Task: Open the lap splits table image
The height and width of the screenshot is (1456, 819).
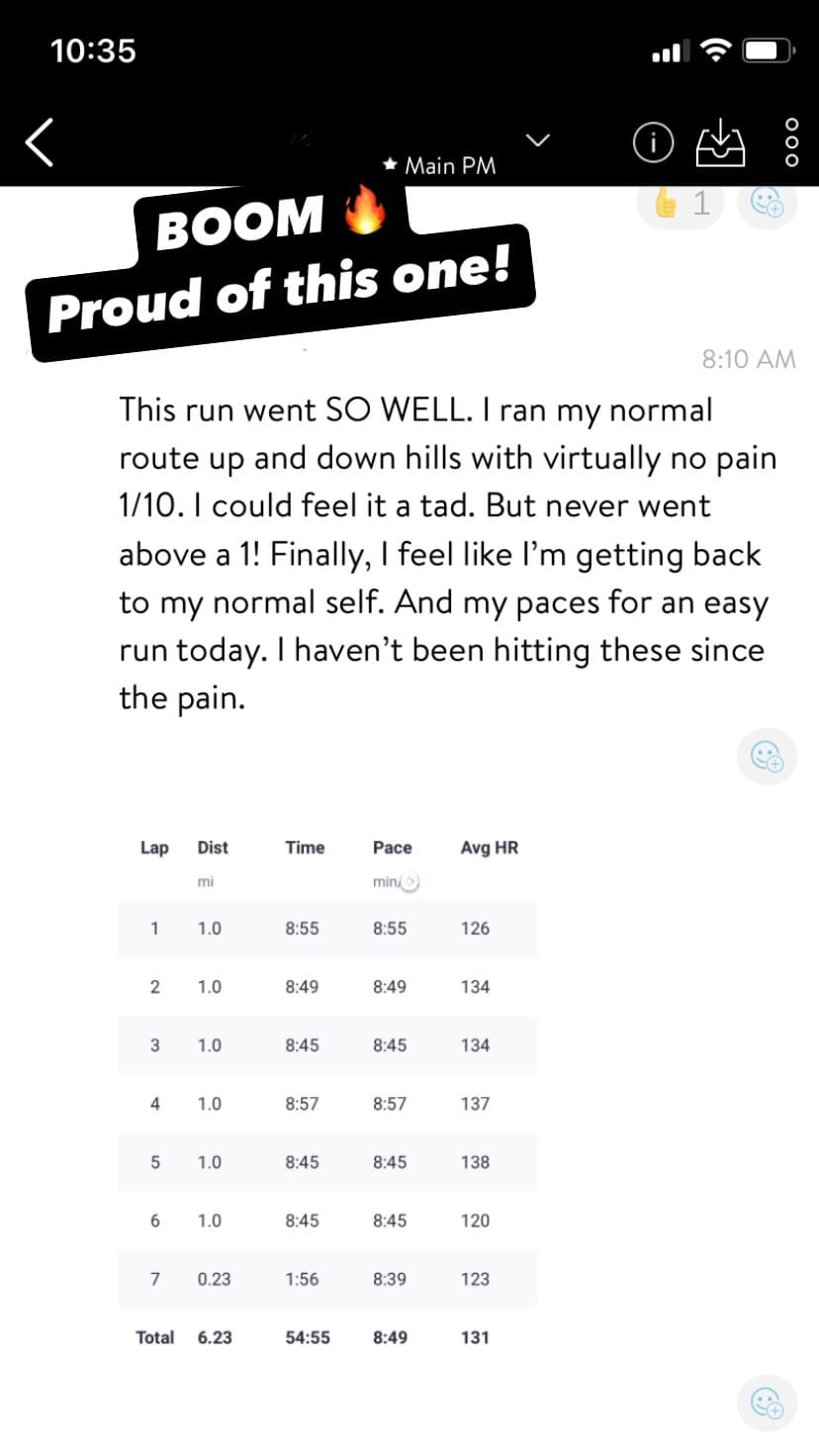Action: pyautogui.click(x=327, y=1088)
